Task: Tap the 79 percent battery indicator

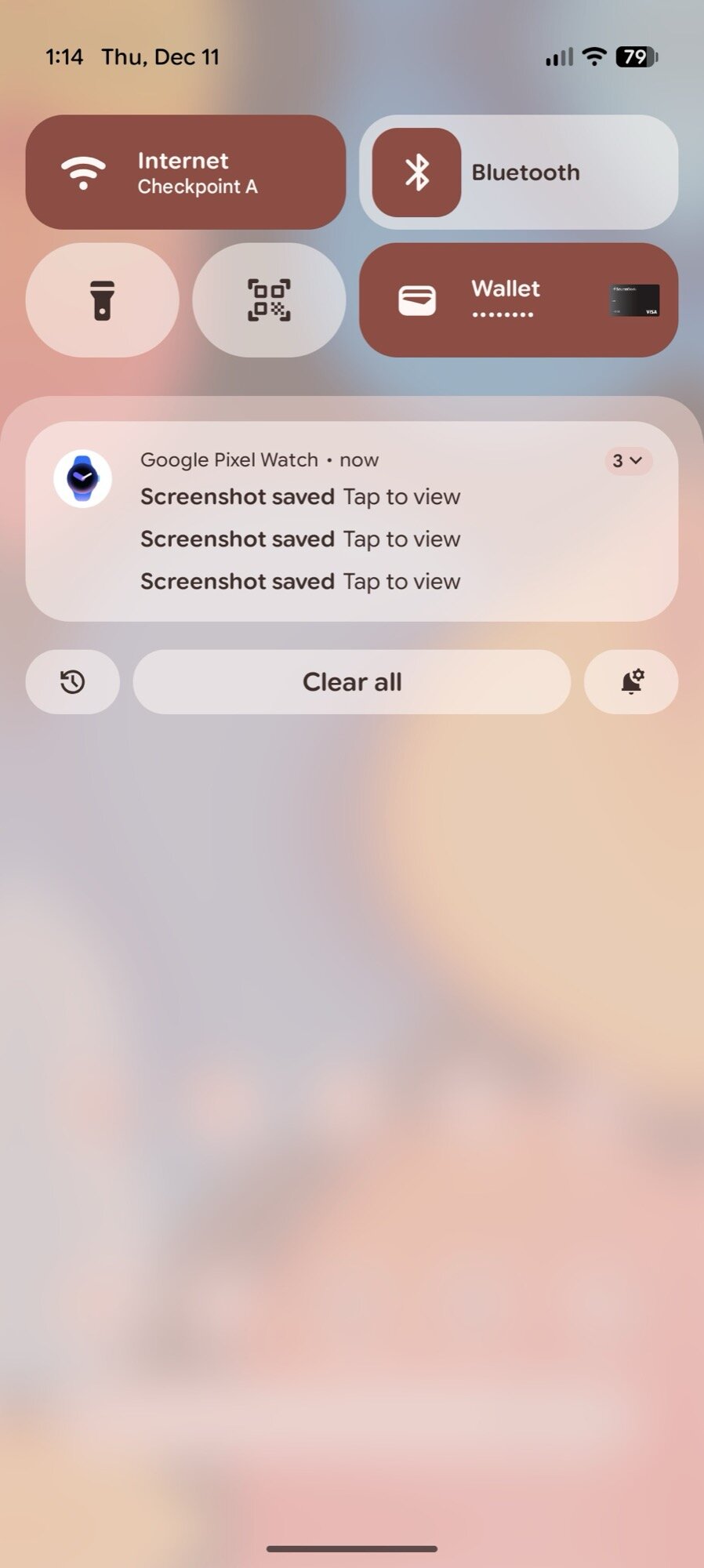Action: coord(637,56)
